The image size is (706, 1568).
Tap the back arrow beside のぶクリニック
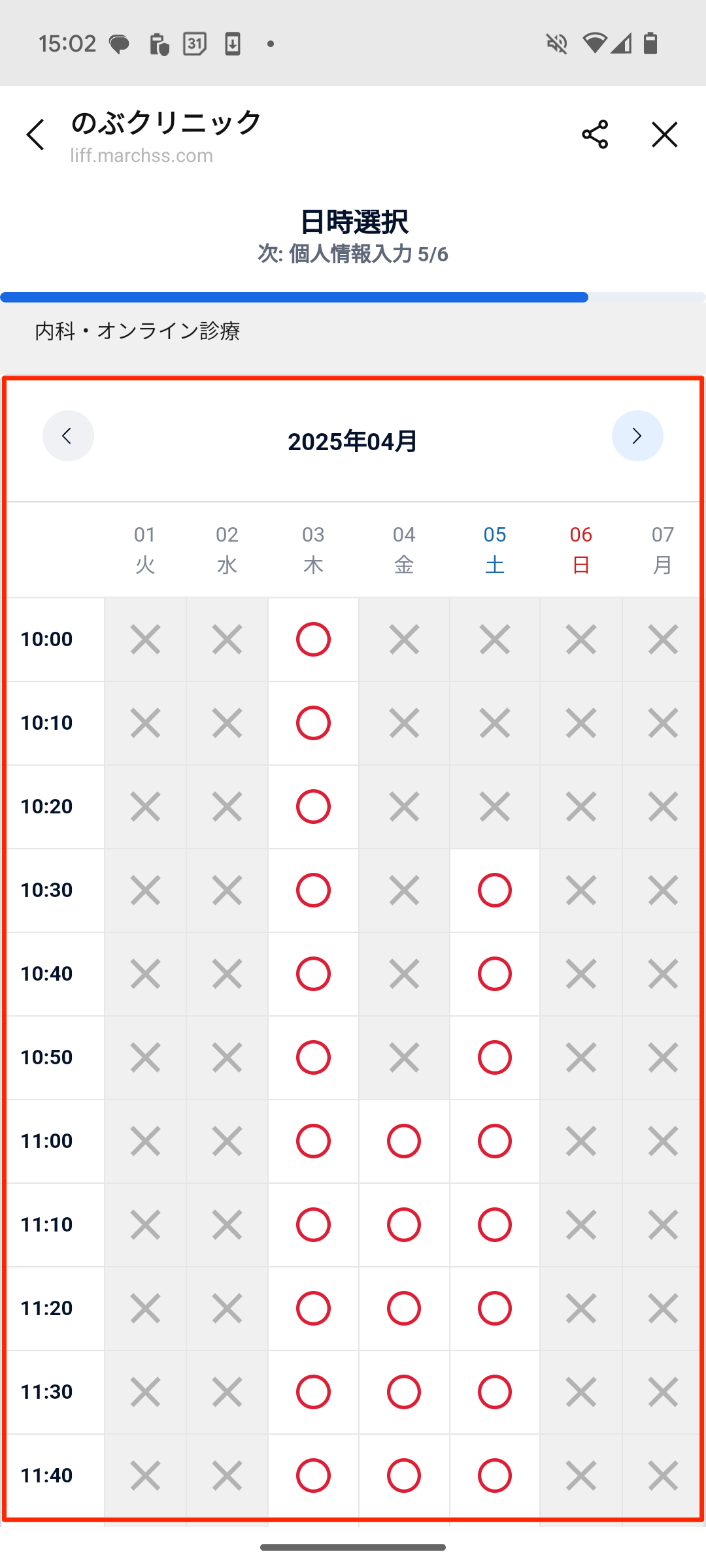coord(35,134)
